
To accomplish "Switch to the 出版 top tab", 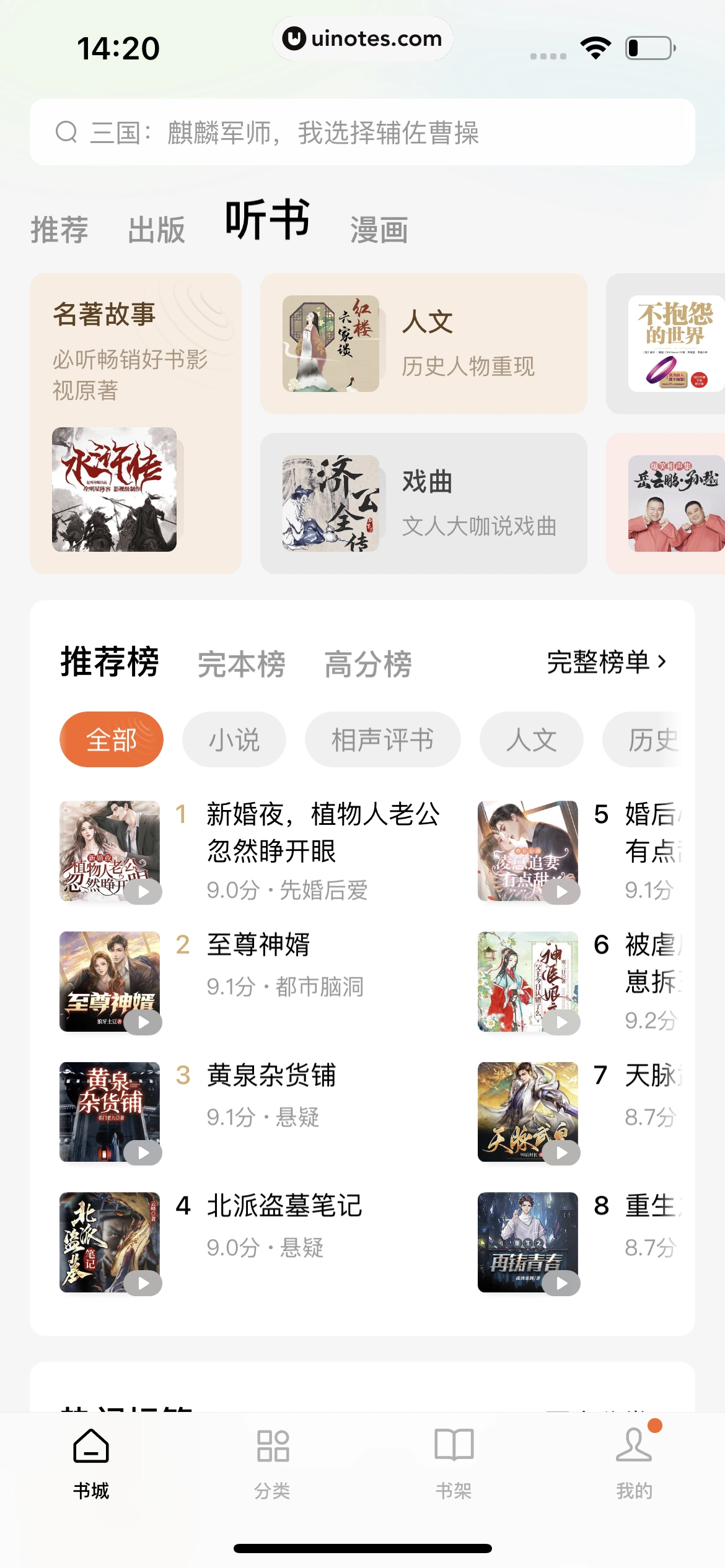I will point(156,230).
